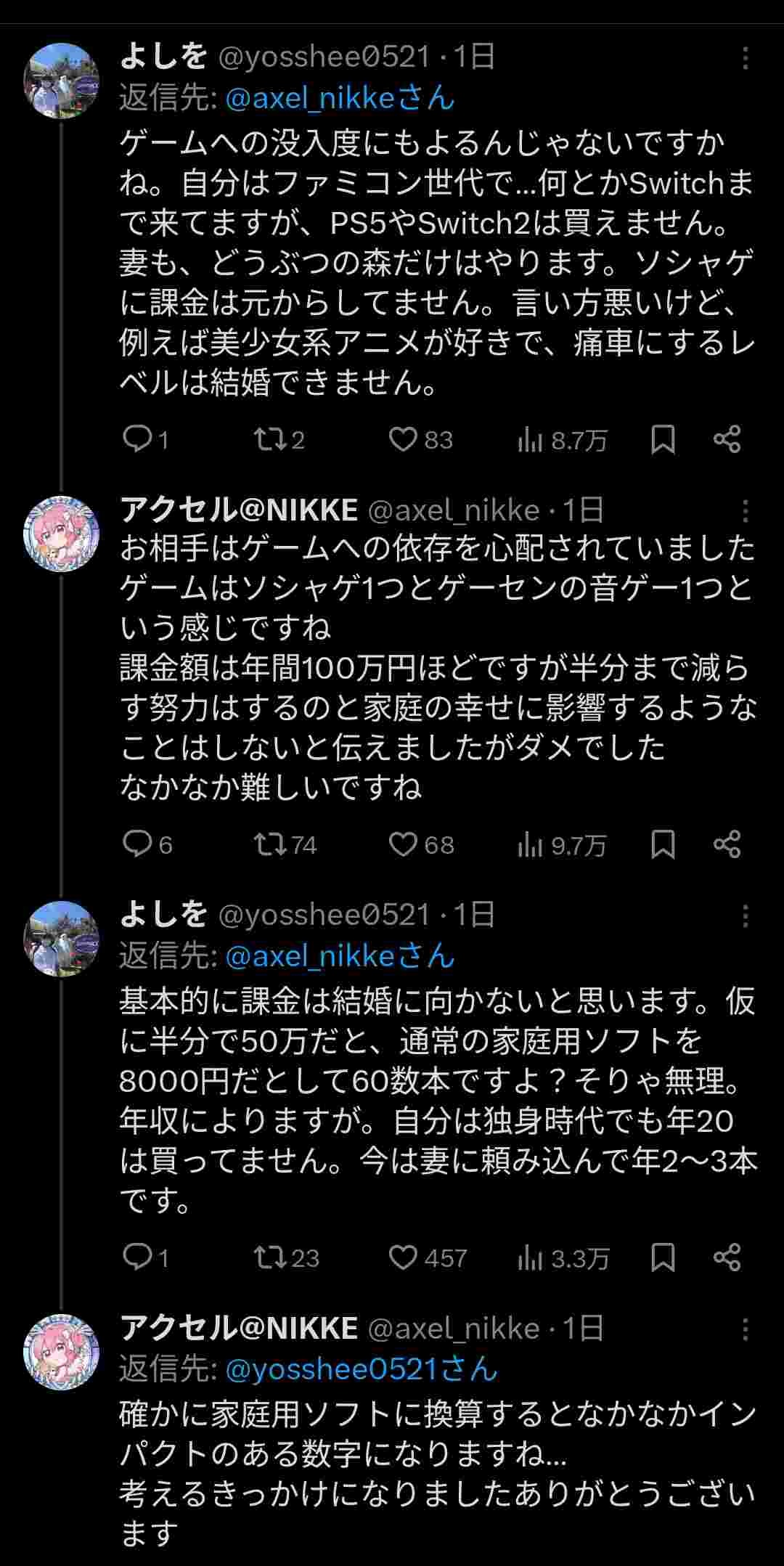
Task: Repost よしを's tweet with 2 reposts
Action: coord(270,439)
